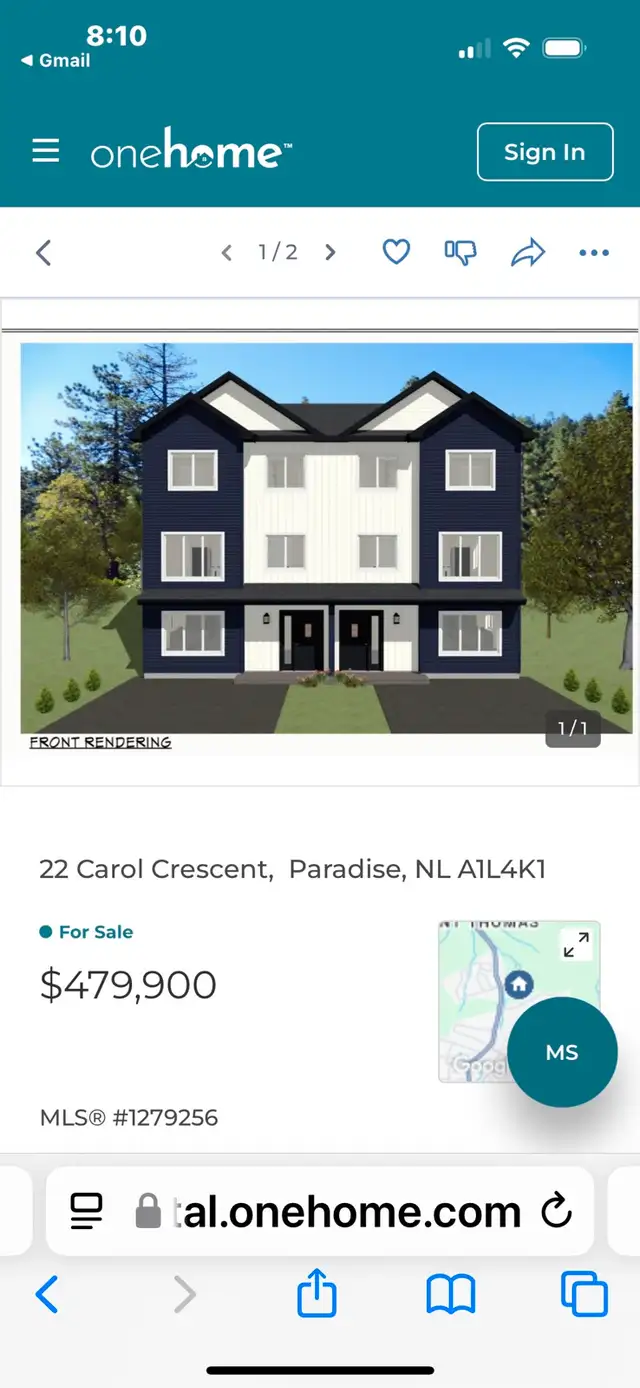Go back in Safari
Viewport: 640px width, 1388px height.
tap(47, 1295)
